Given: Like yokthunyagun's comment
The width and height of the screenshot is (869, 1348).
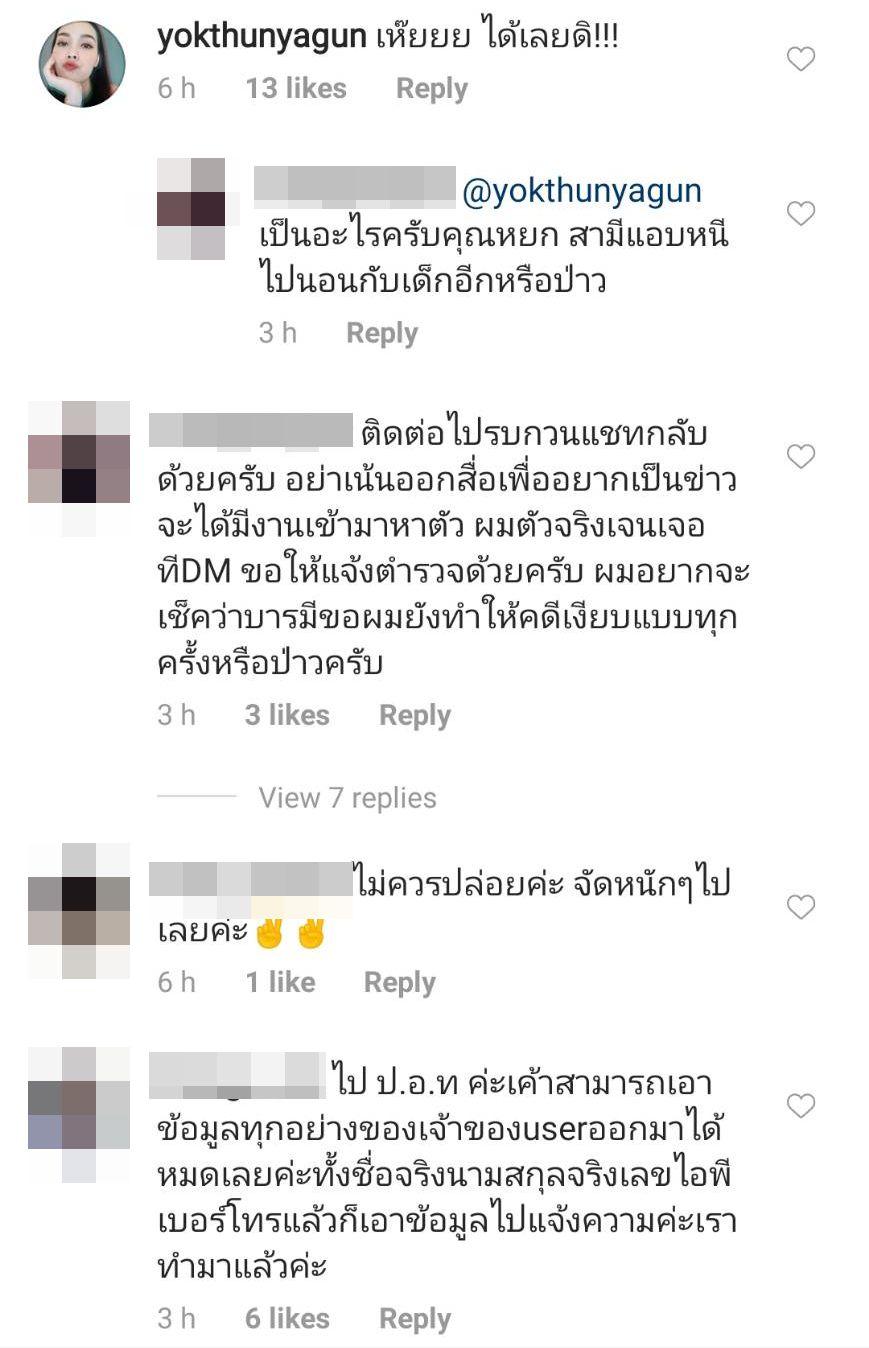Looking at the screenshot, I should (801, 60).
